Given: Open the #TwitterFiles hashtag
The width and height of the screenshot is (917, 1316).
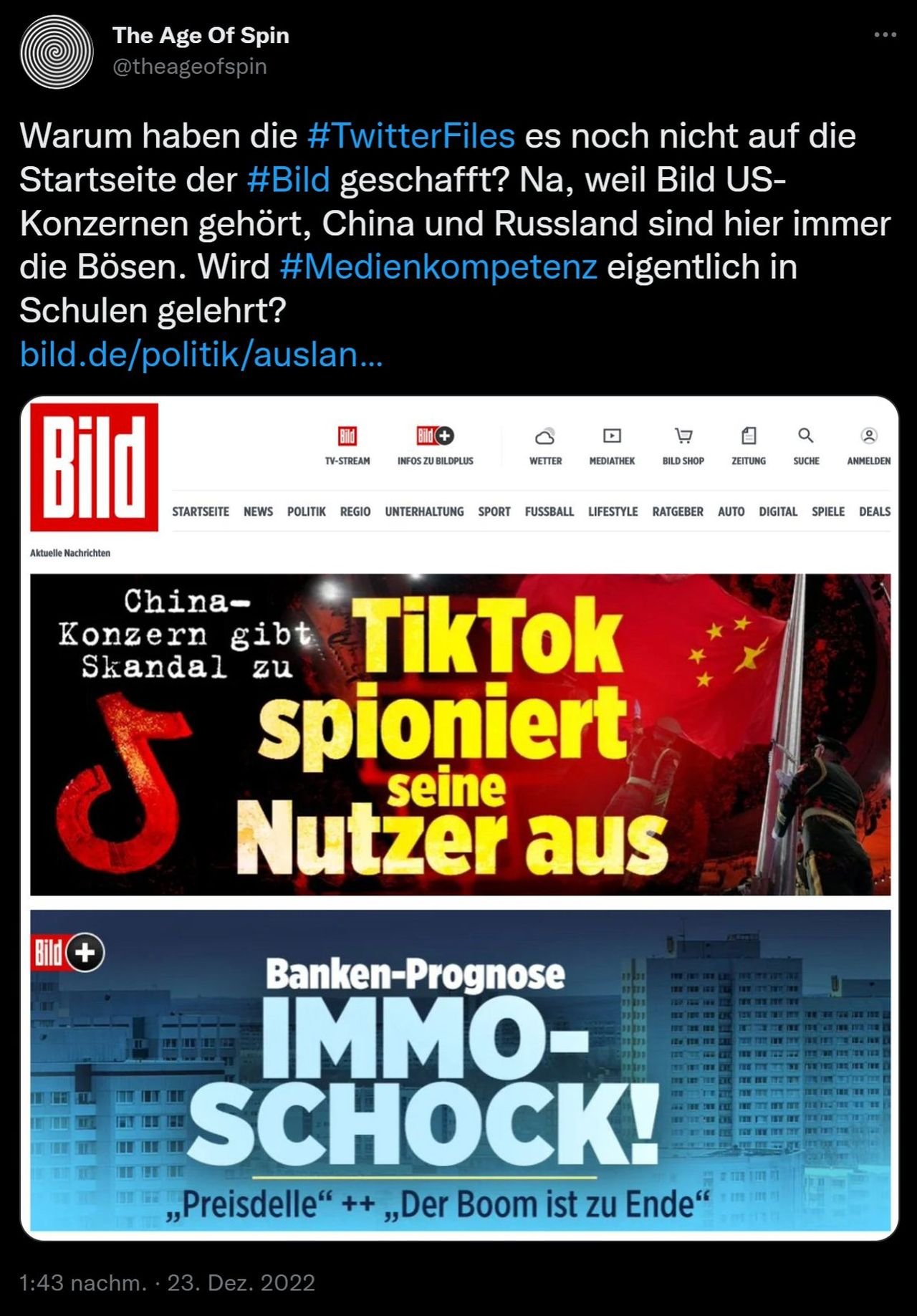Looking at the screenshot, I should (x=411, y=136).
